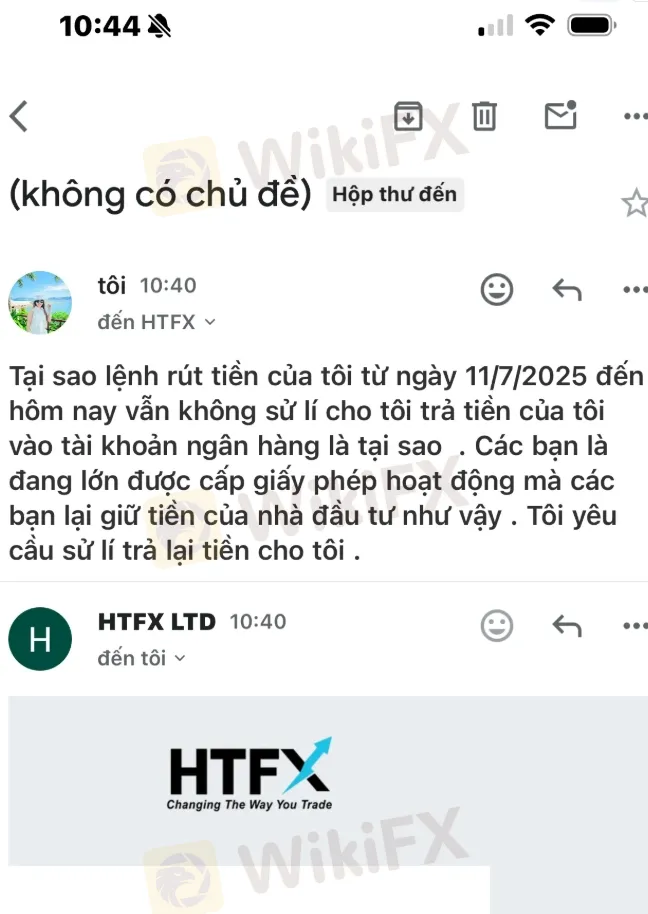Tap the Hộp thư đến label chip
The image size is (648, 914).
(395, 194)
